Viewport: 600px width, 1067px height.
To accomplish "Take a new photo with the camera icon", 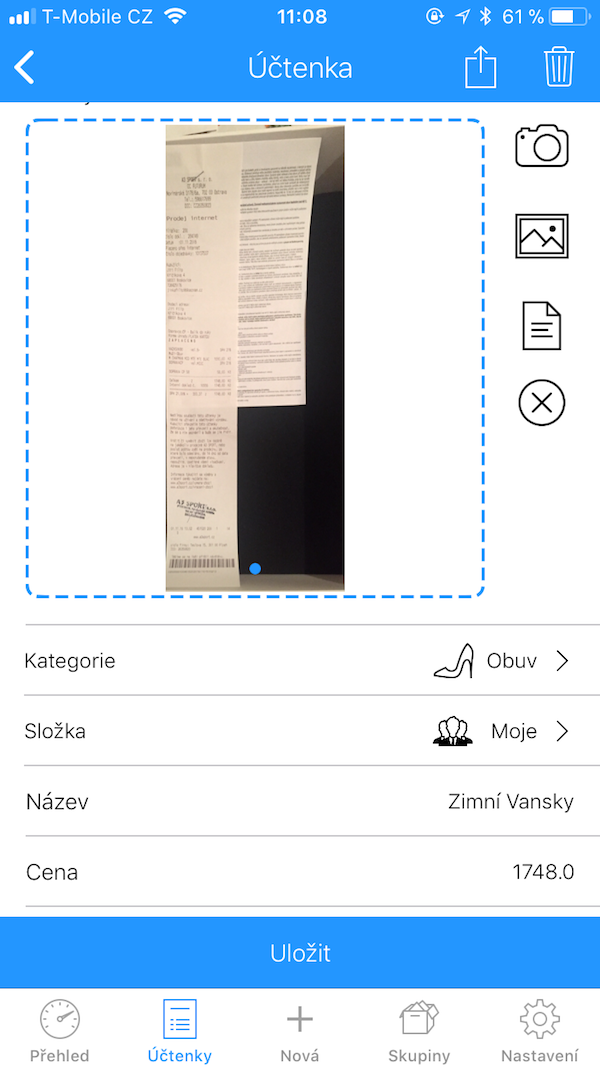I will coord(541,146).
